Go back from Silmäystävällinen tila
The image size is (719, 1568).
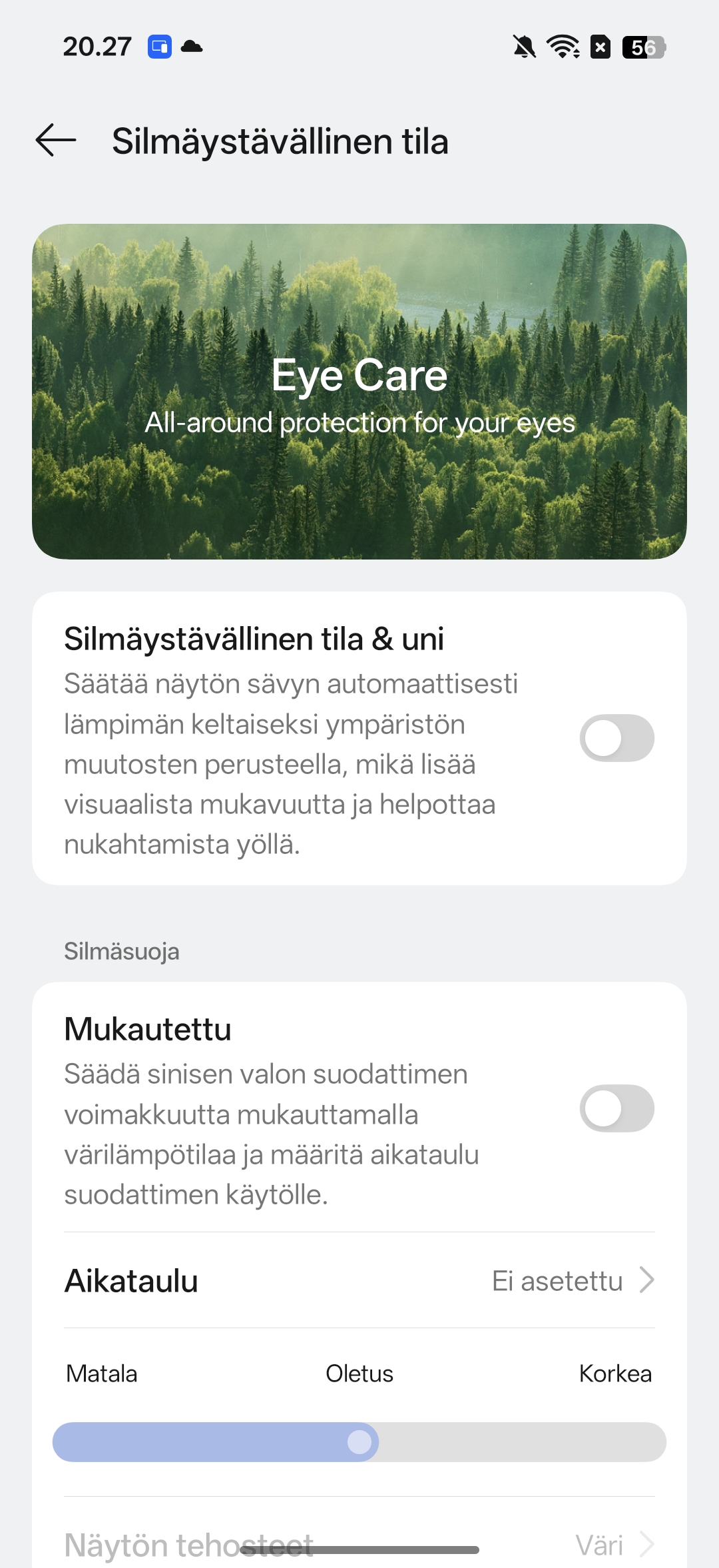[x=56, y=141]
